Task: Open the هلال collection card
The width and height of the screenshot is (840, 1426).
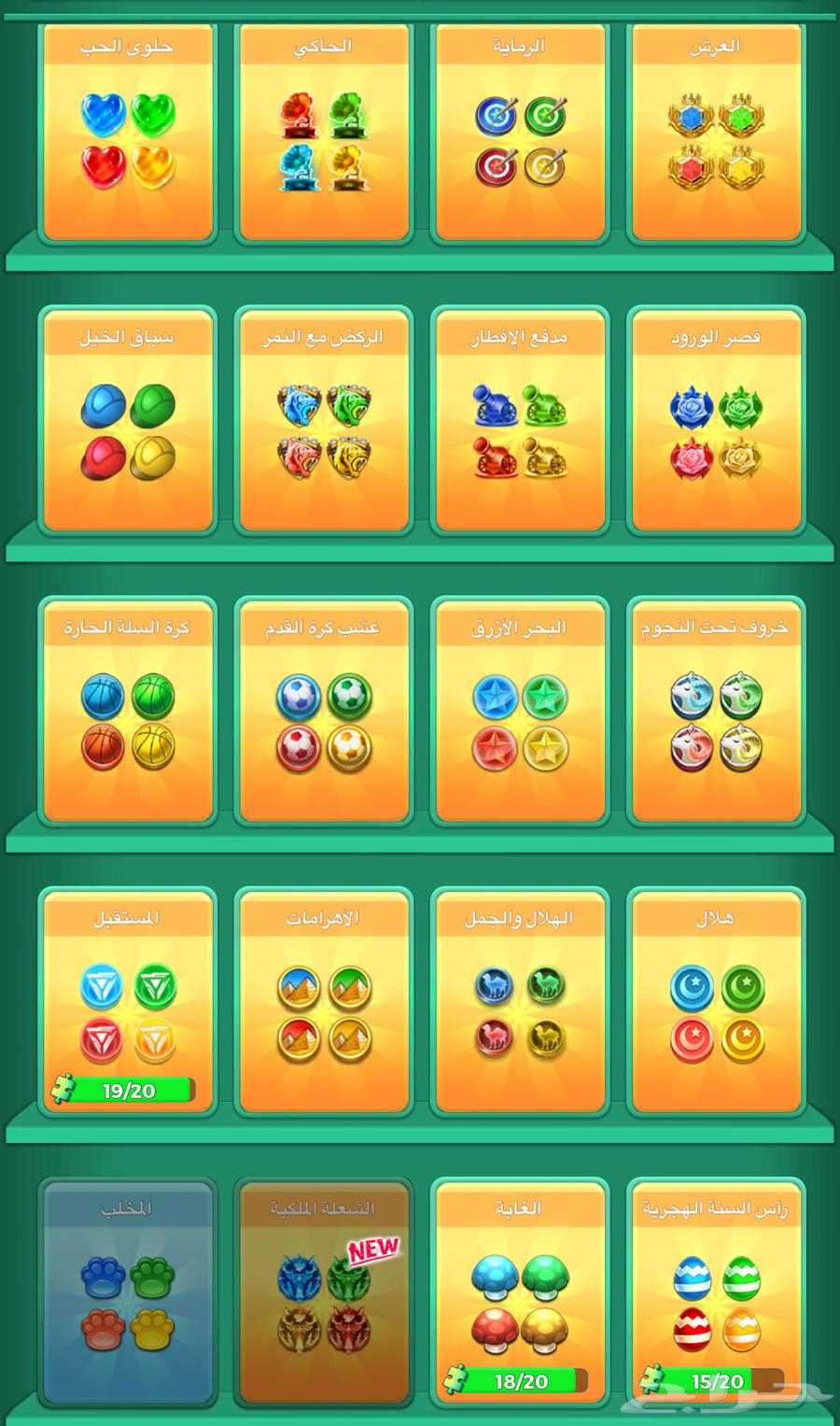Action: pos(716,1007)
